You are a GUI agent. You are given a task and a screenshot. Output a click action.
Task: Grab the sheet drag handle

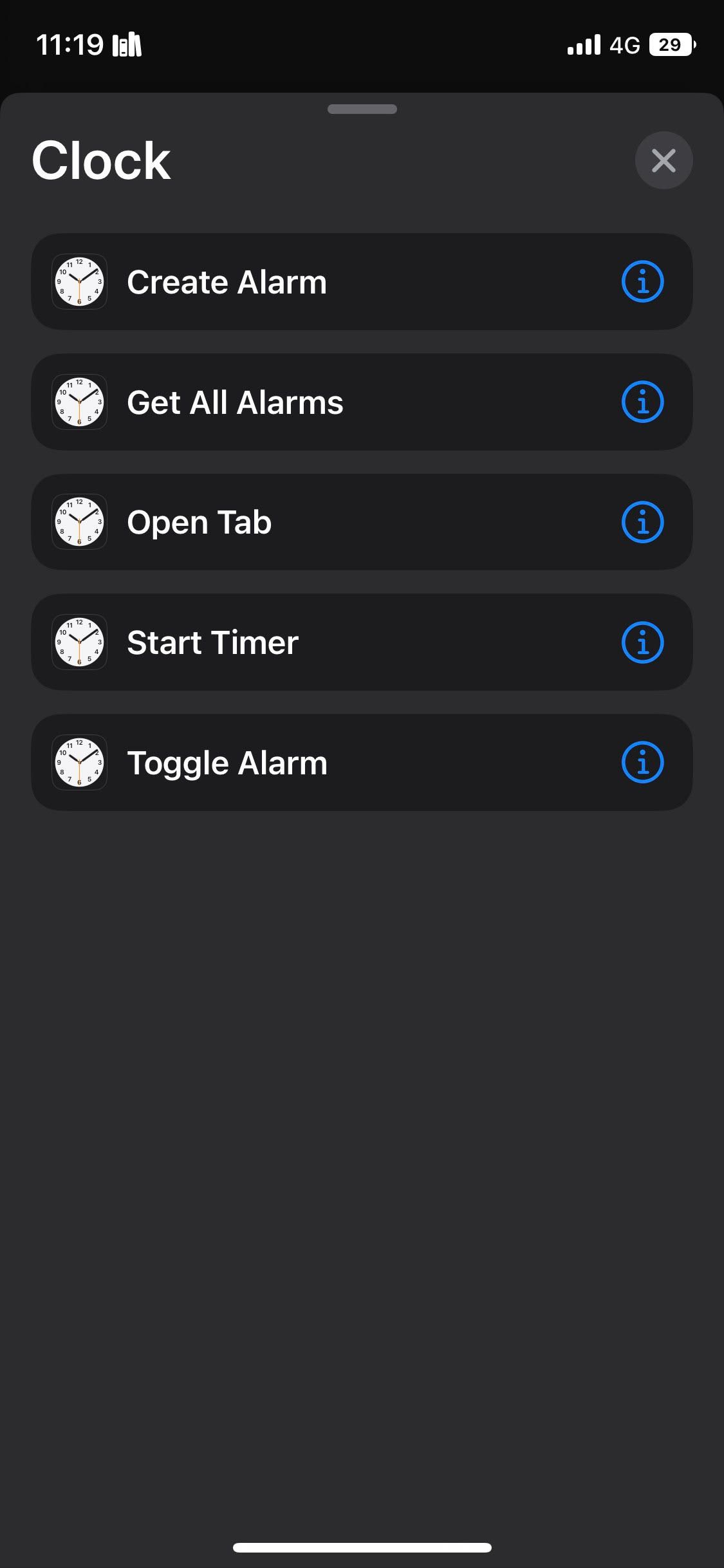362,109
